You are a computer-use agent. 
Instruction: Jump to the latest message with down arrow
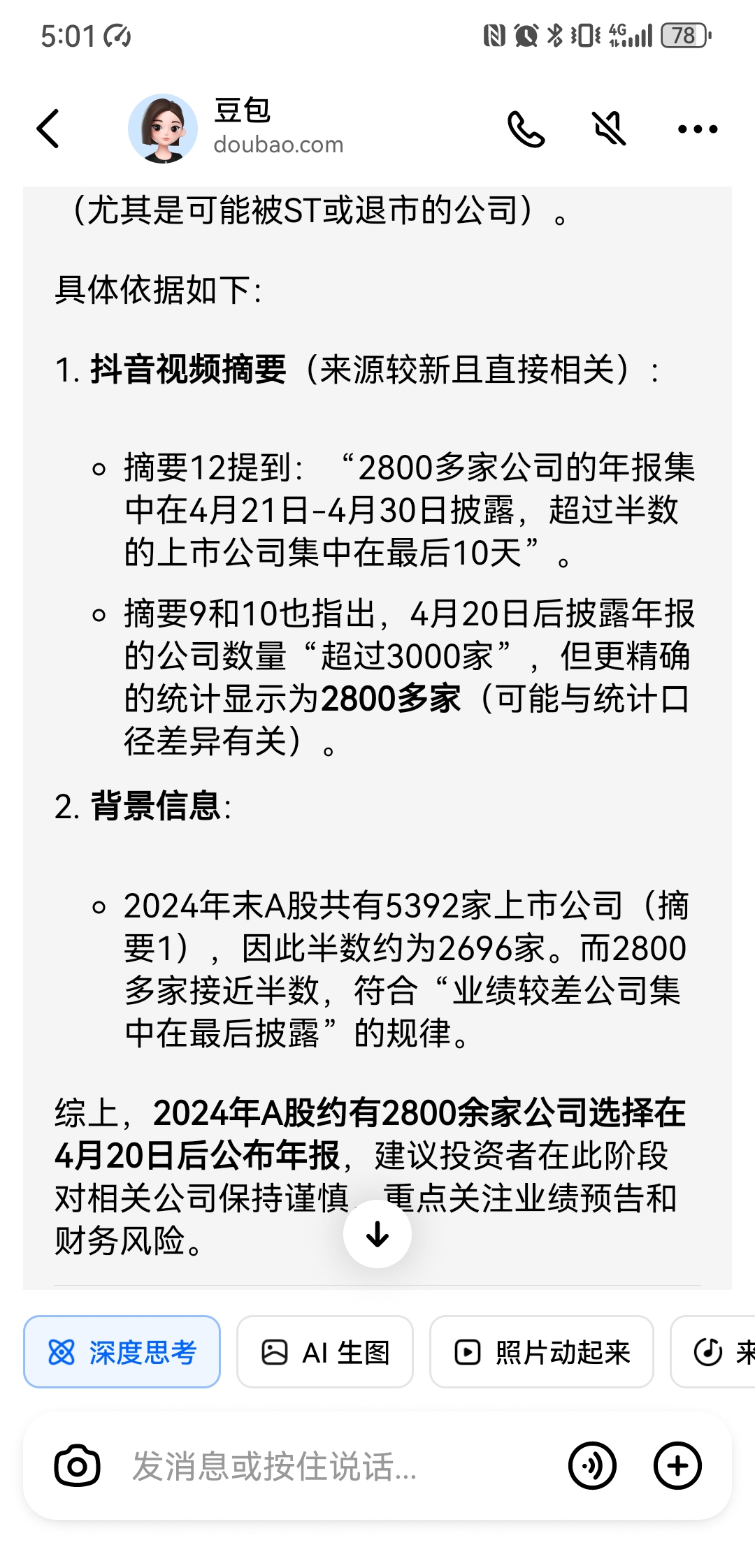377,1234
